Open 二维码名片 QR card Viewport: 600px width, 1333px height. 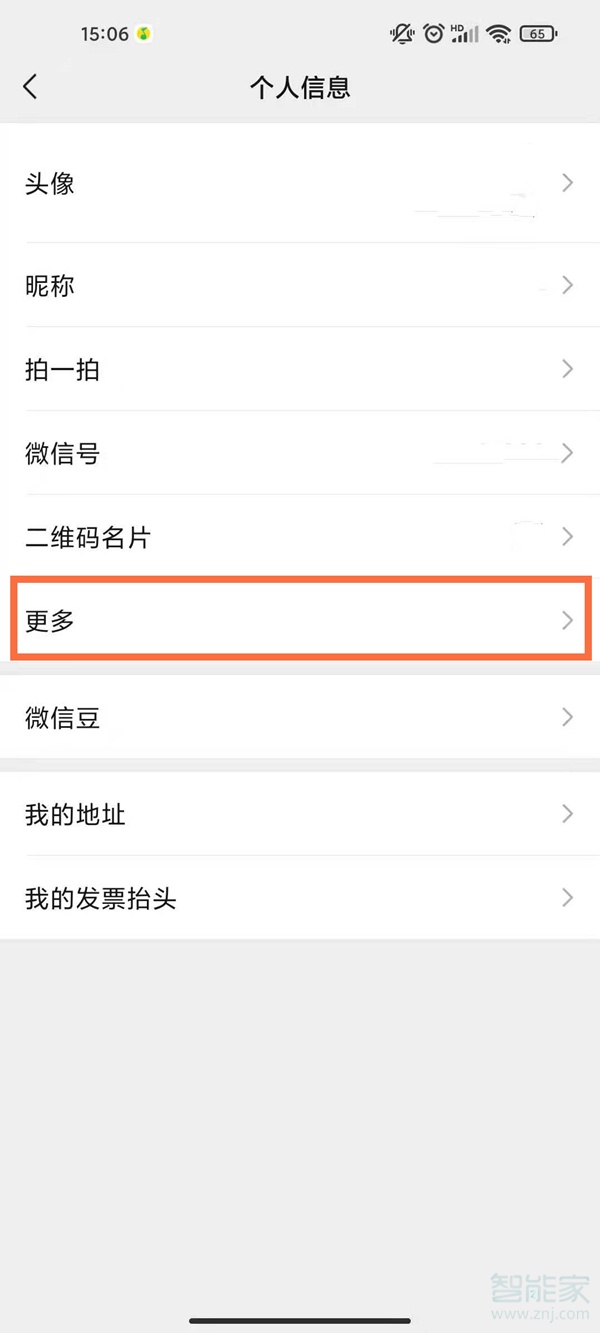click(300, 538)
